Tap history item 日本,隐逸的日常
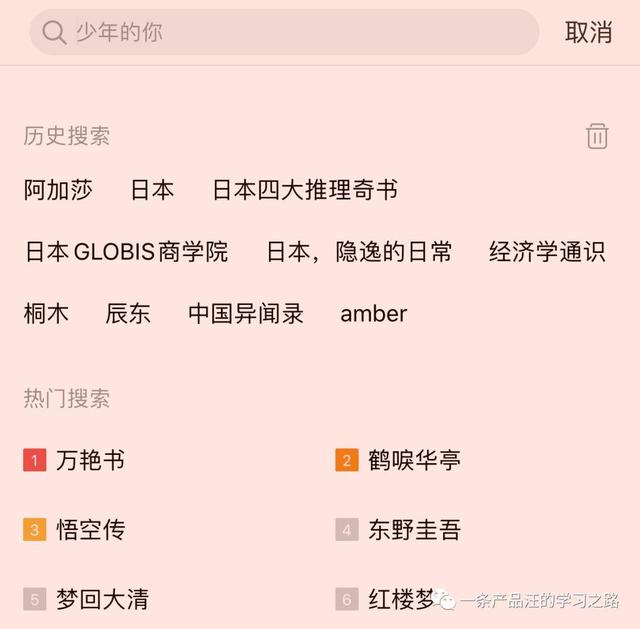The height and width of the screenshot is (629, 640). (359, 252)
